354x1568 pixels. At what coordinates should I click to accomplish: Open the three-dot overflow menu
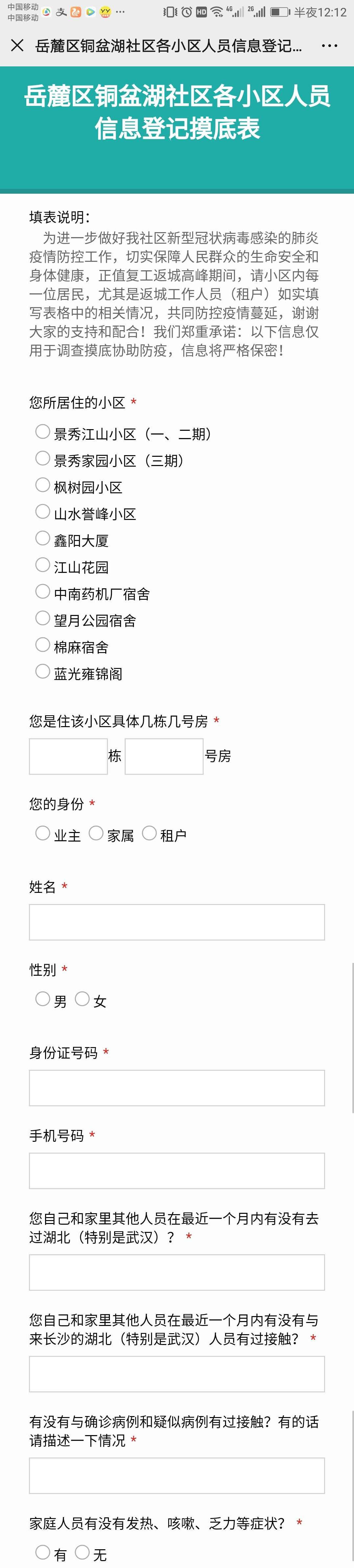329,46
